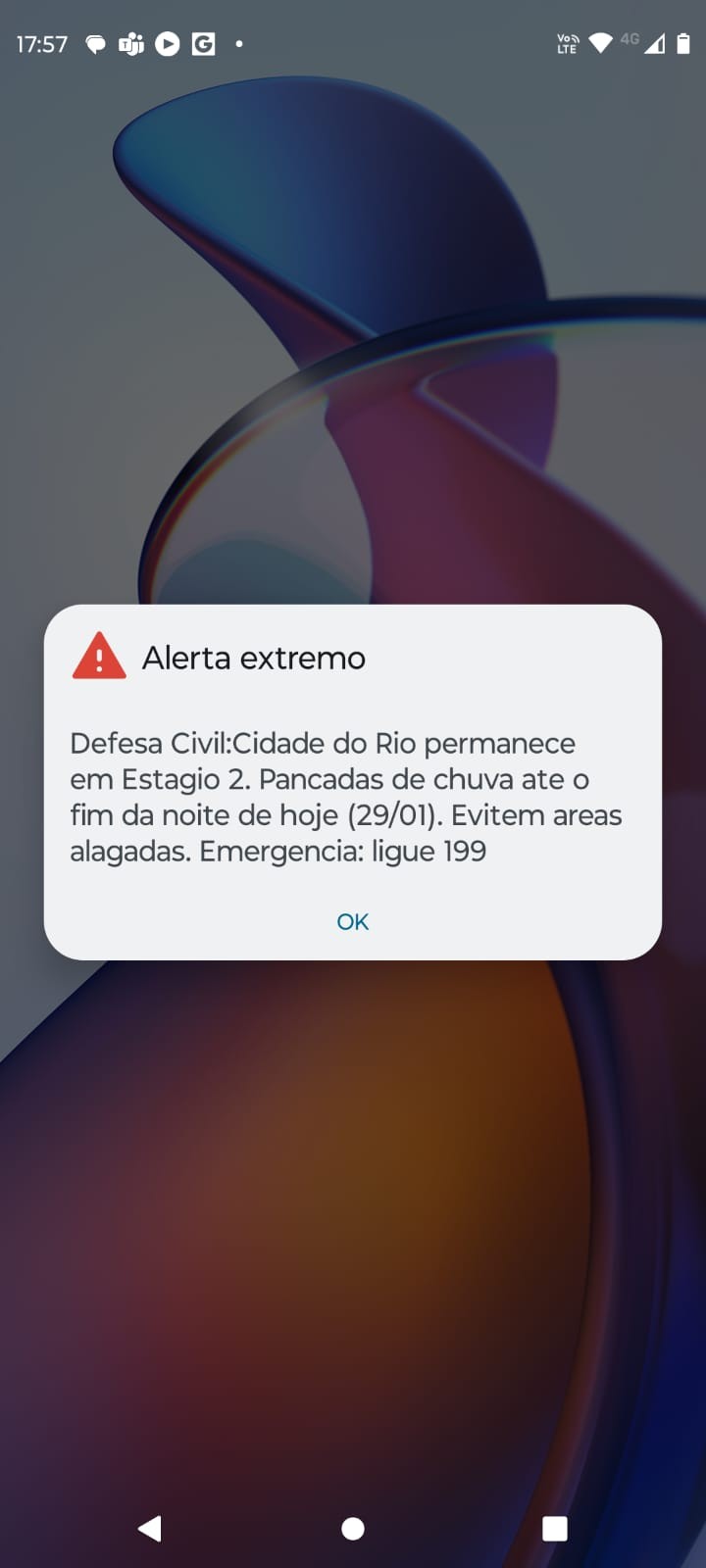Dismiss the Alerta extremo dialog with OK
This screenshot has width=706, height=1568.
click(352, 921)
